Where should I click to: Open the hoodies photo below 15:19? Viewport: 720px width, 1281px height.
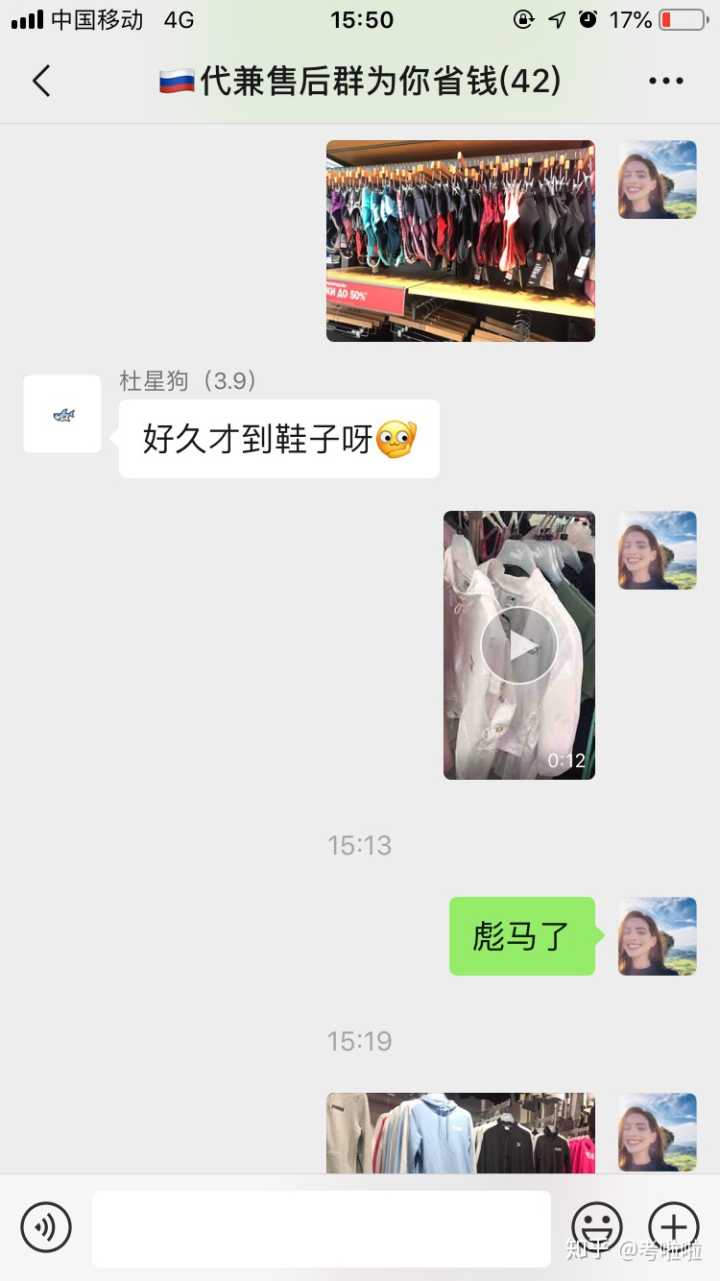(460, 1133)
